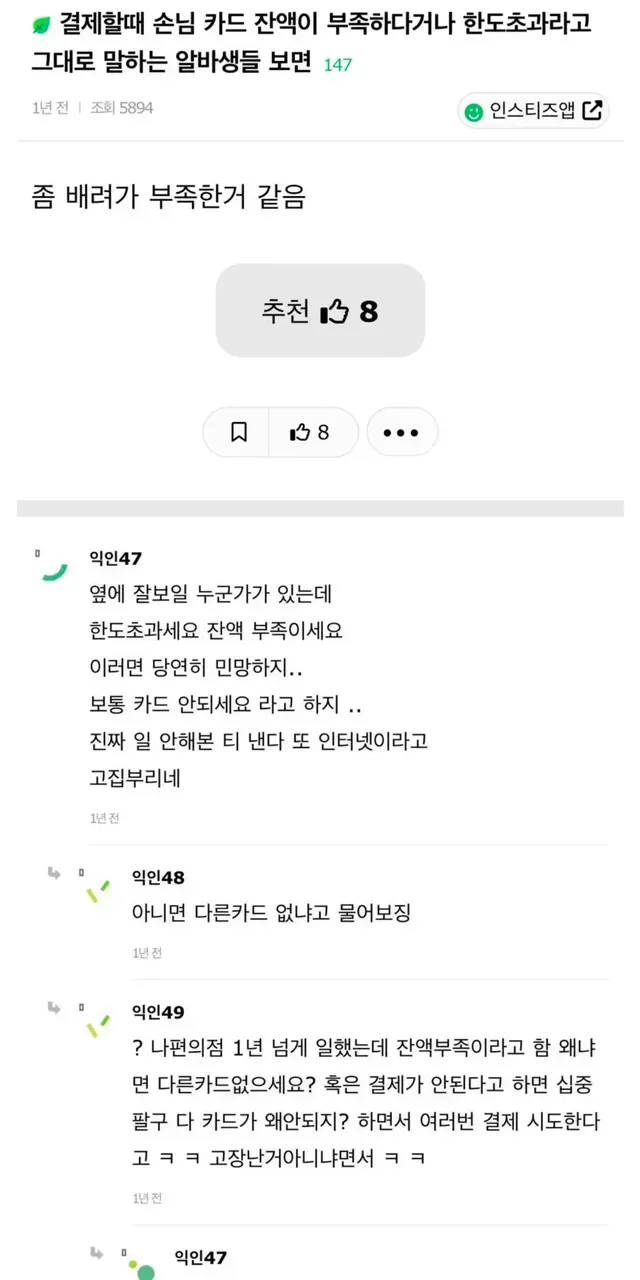Open the three-dot more options menu
640x1280 pixels.
[402, 432]
